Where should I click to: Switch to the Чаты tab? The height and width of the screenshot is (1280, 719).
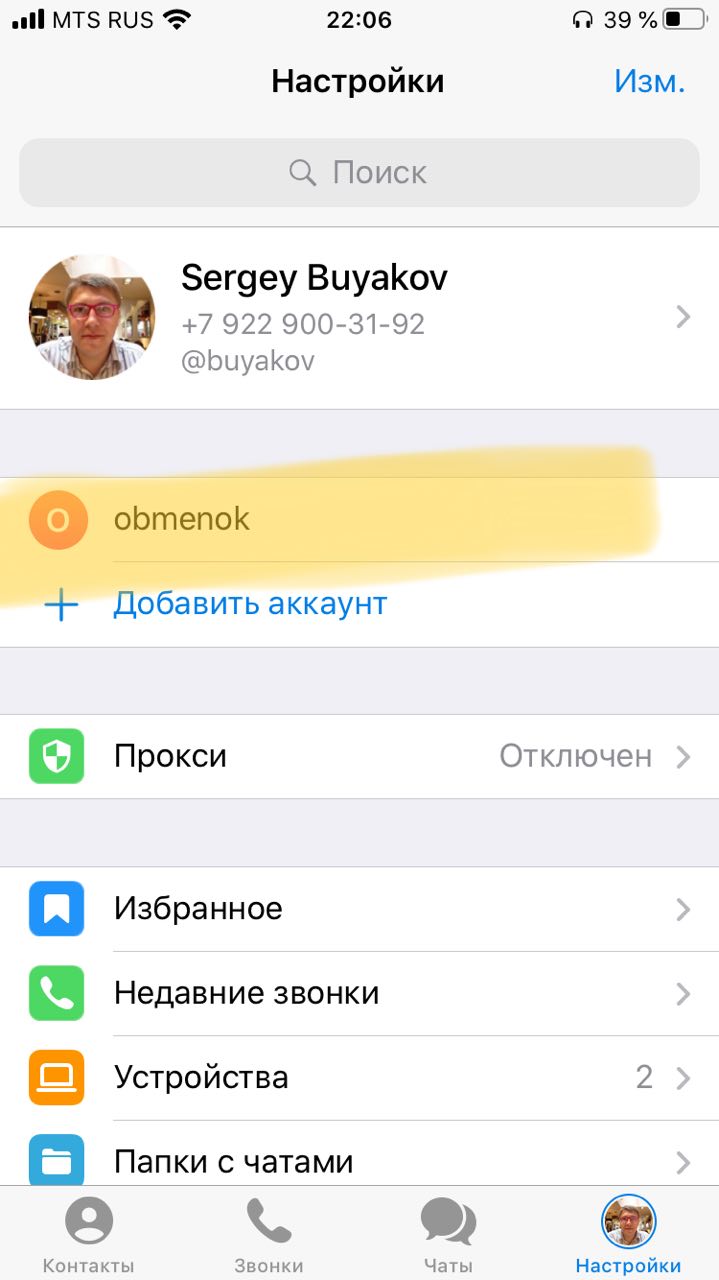pos(448,1235)
